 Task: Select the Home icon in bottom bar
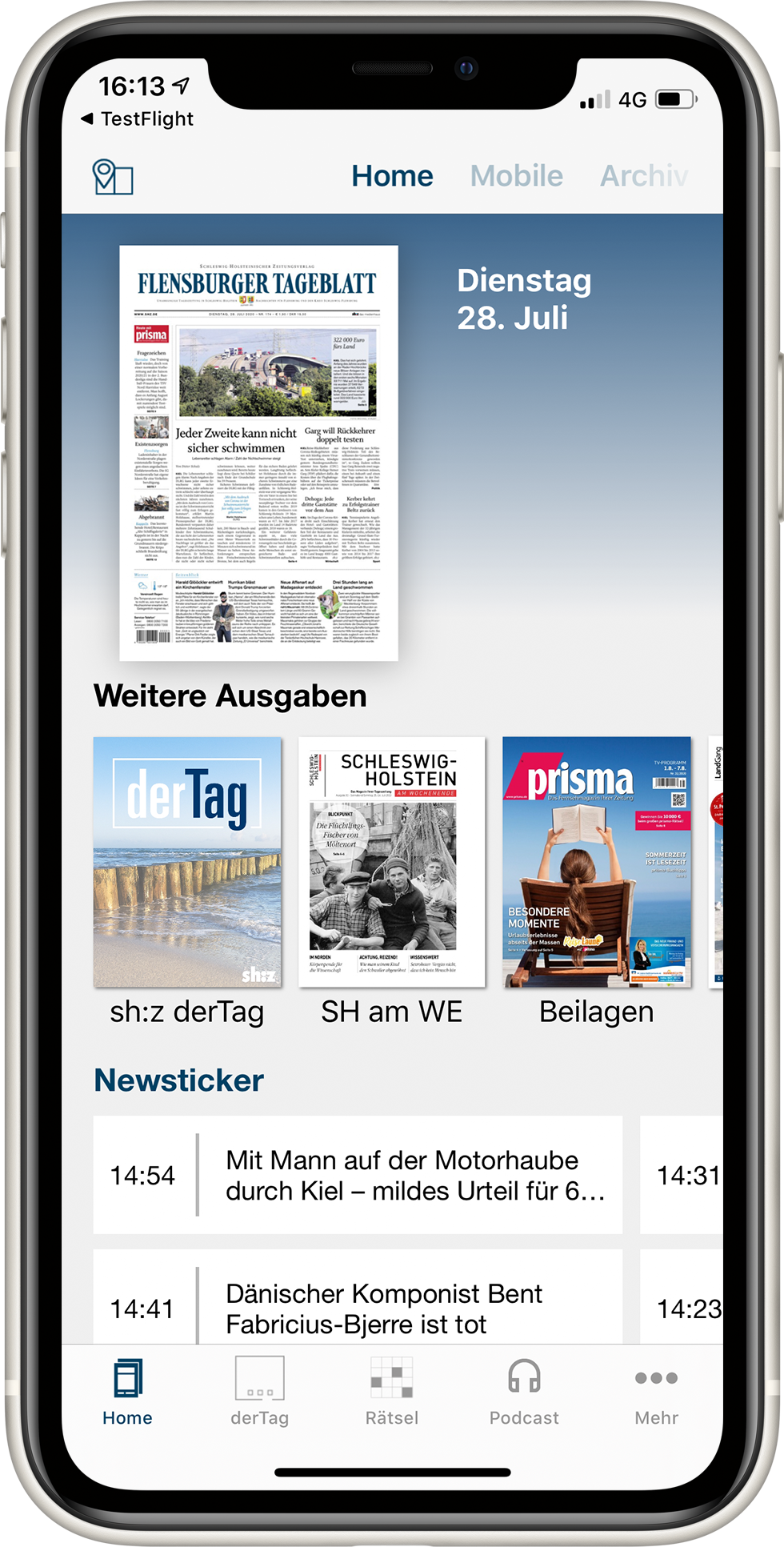point(126,1393)
